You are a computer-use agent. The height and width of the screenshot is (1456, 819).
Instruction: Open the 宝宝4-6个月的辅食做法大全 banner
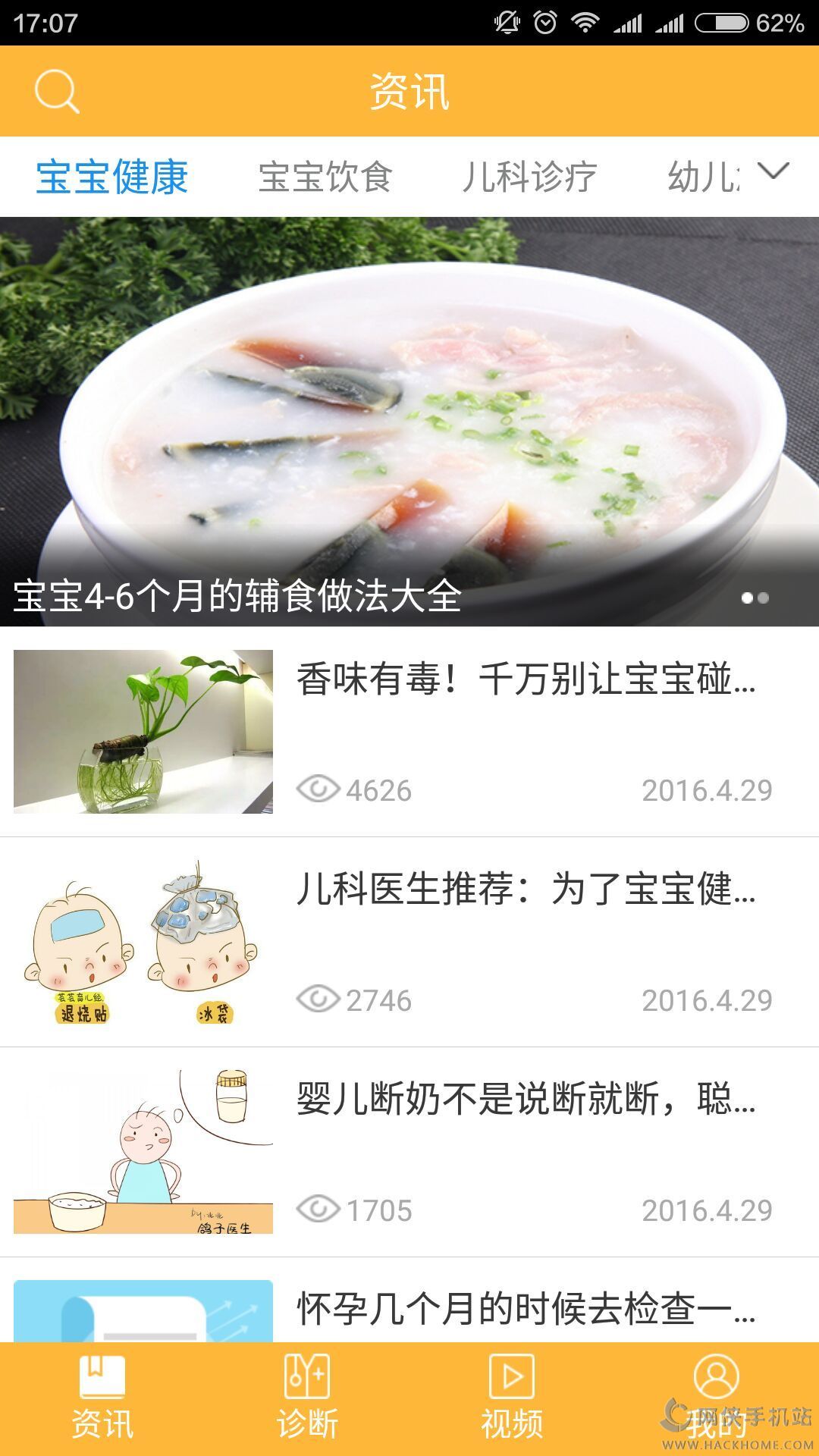coord(409,422)
